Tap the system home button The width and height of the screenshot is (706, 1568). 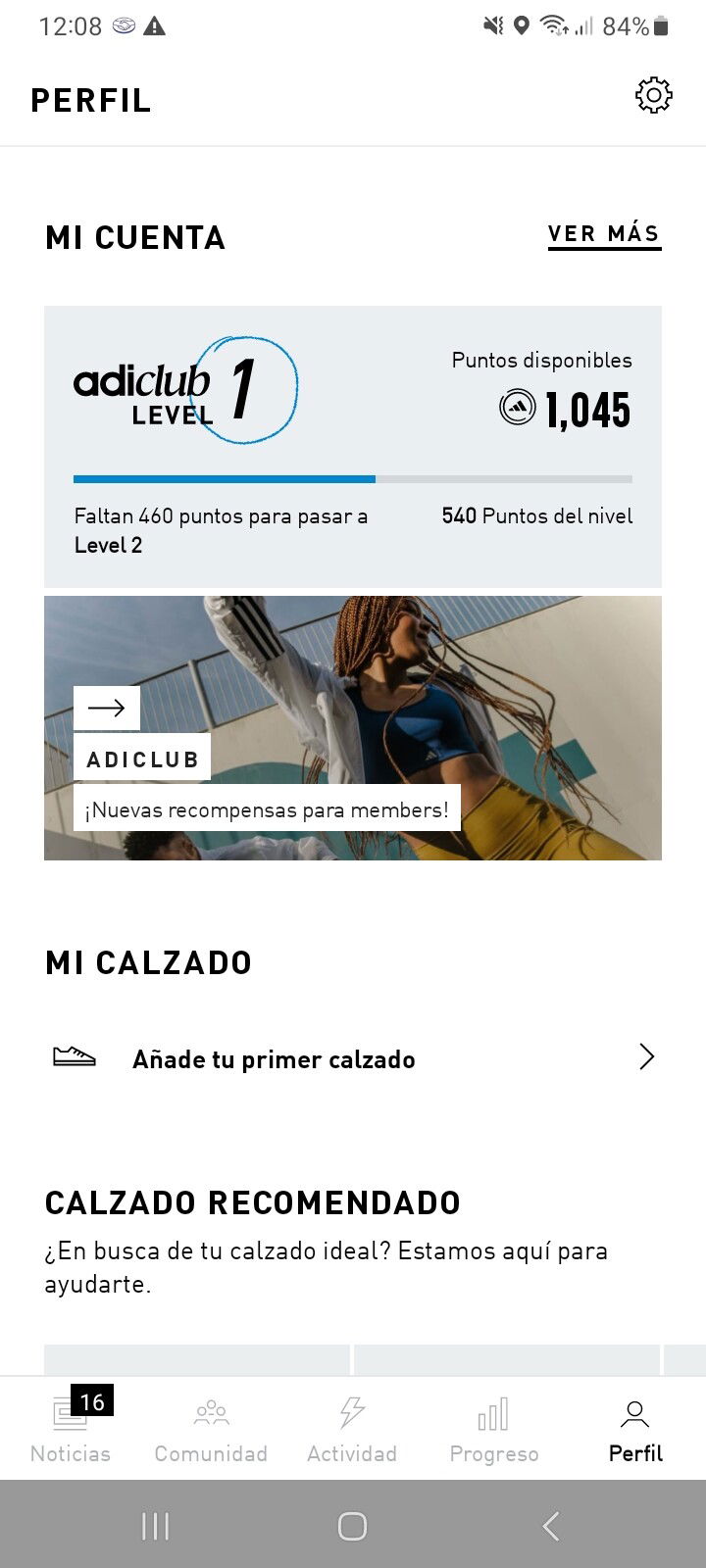point(352,1525)
